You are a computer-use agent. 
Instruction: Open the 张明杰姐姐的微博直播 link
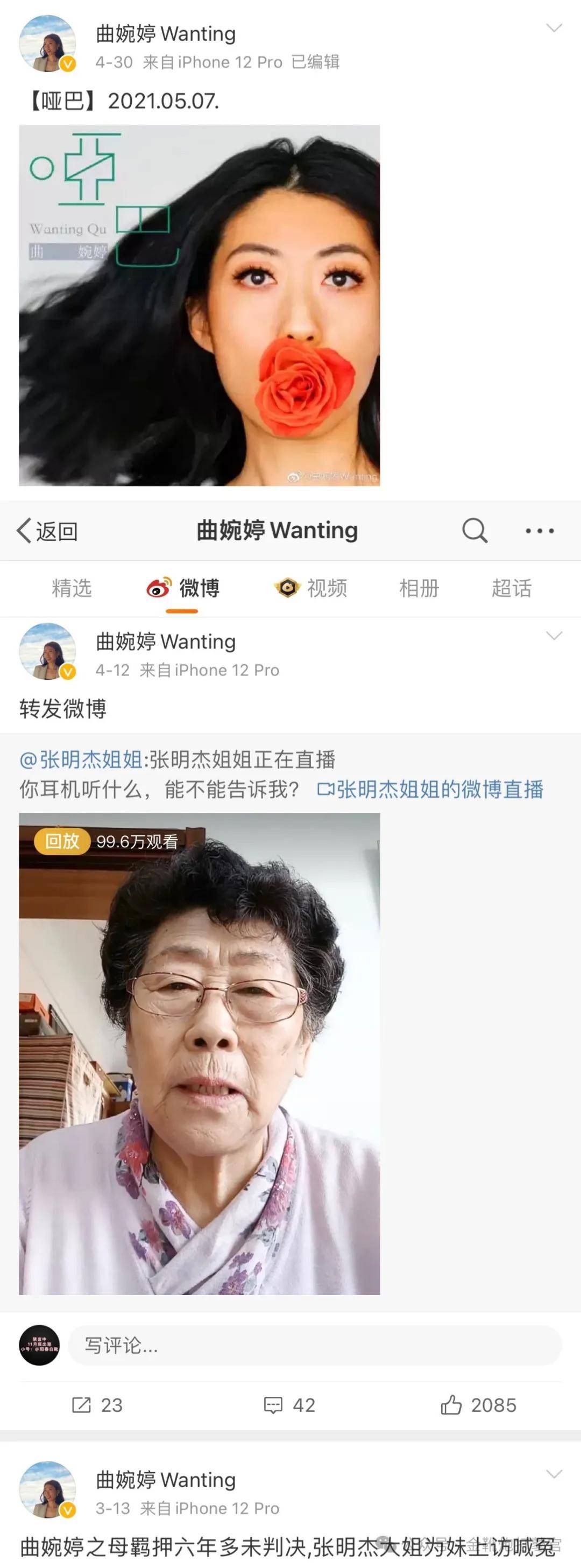pos(431,790)
